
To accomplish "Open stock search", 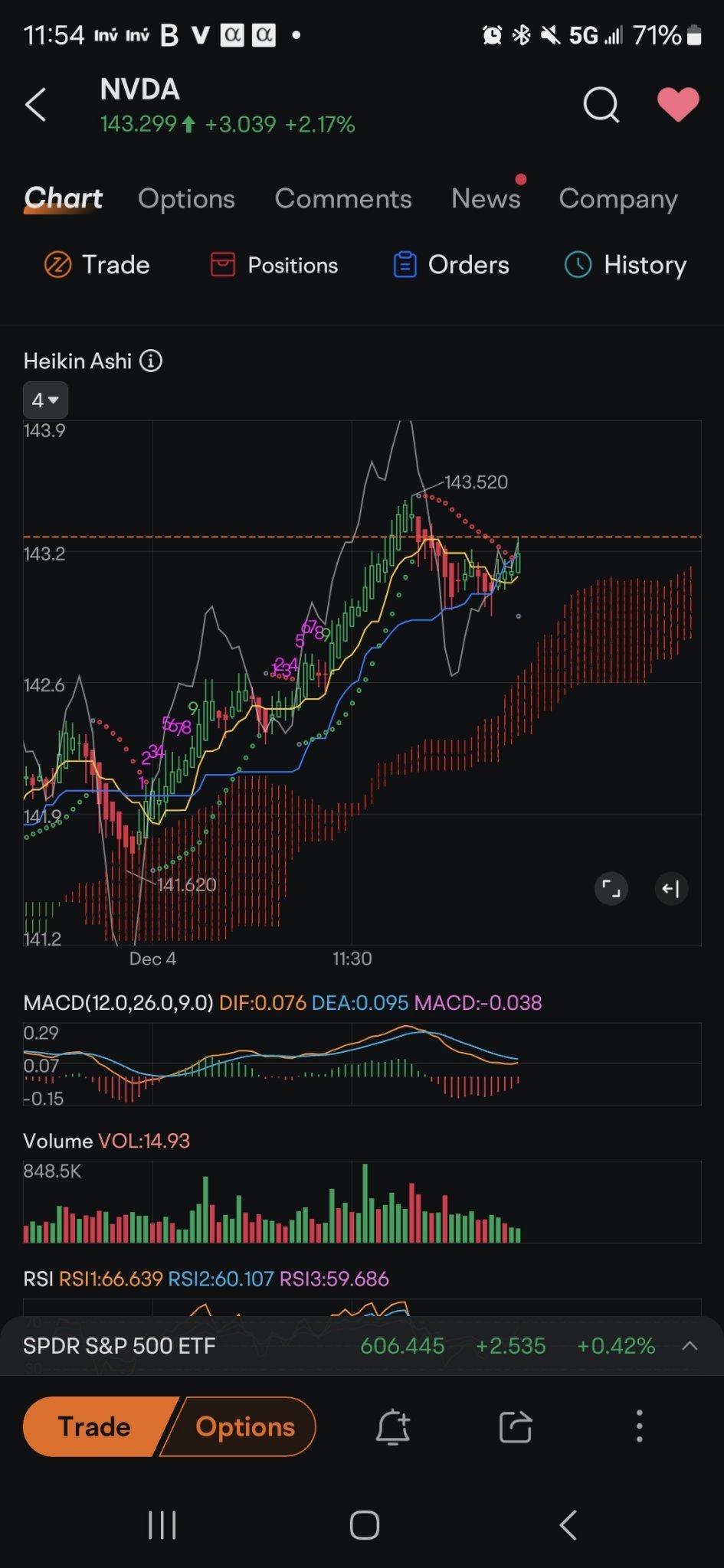I will [601, 105].
